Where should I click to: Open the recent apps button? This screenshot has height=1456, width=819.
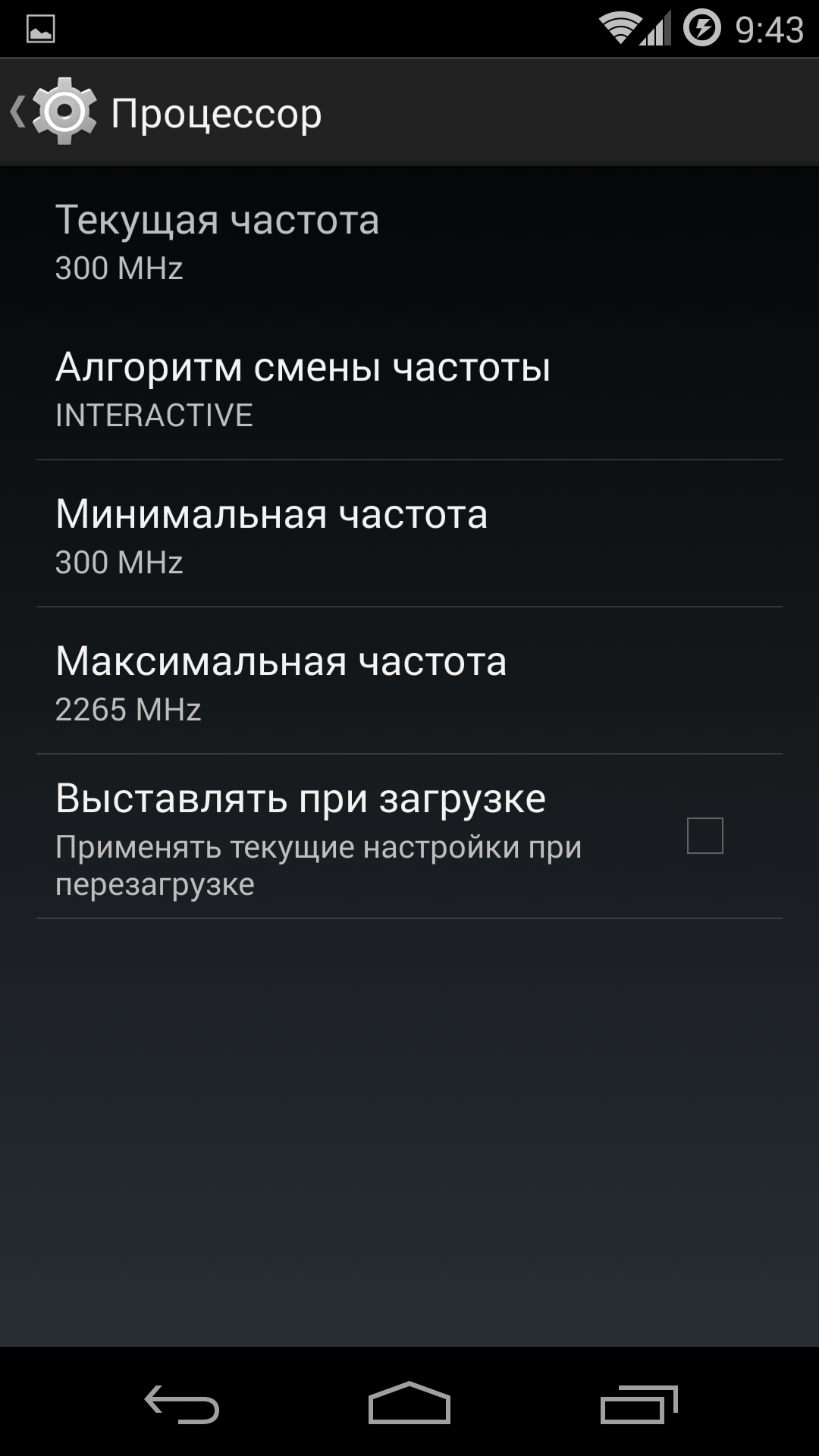[x=639, y=1404]
